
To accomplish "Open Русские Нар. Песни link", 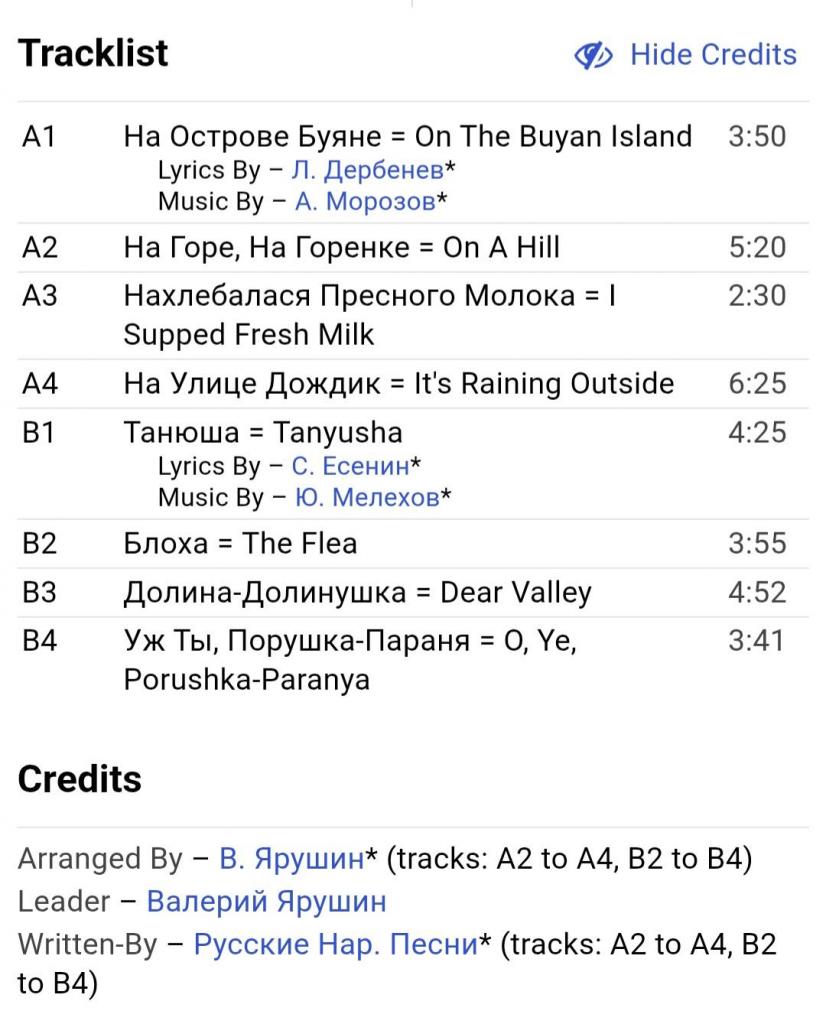I will click(x=335, y=944).
